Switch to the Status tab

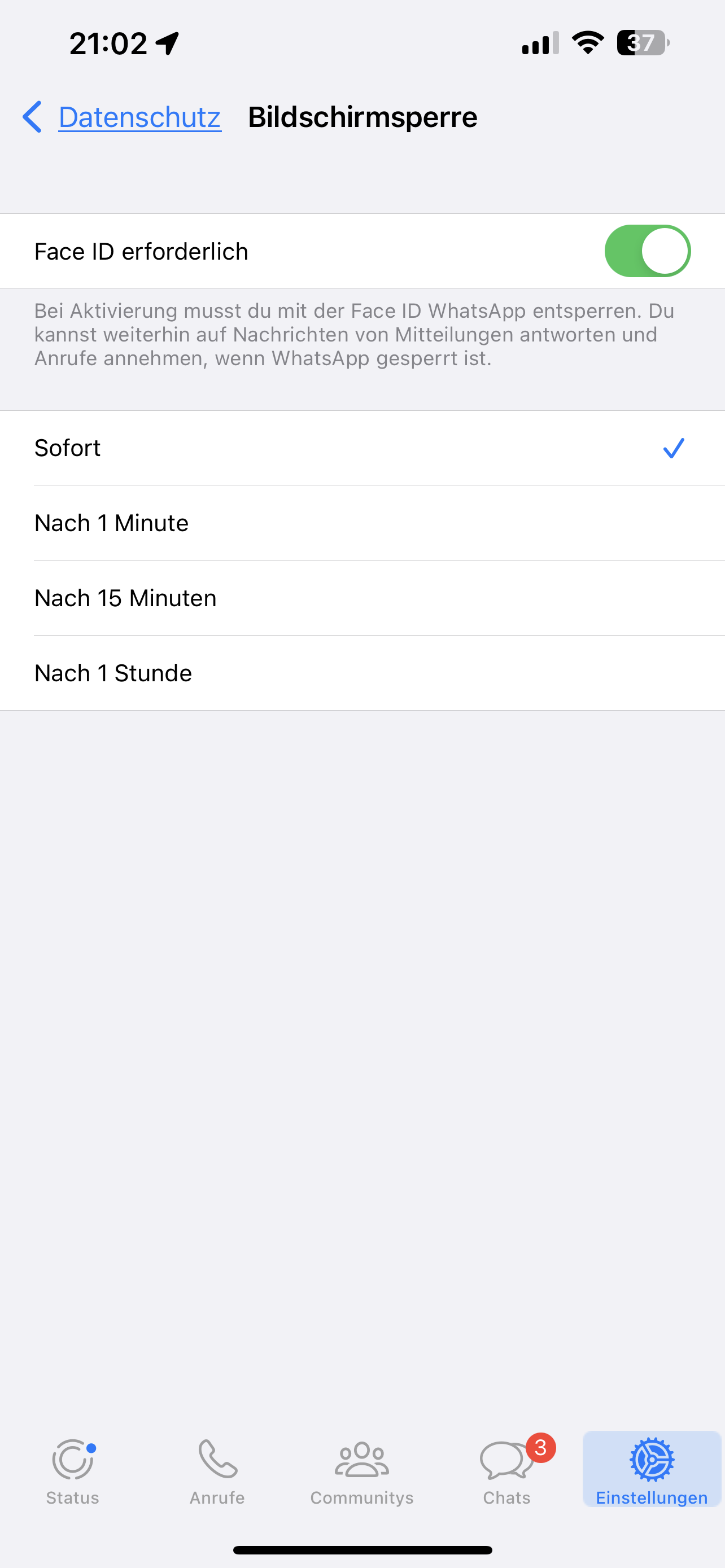click(x=72, y=1470)
